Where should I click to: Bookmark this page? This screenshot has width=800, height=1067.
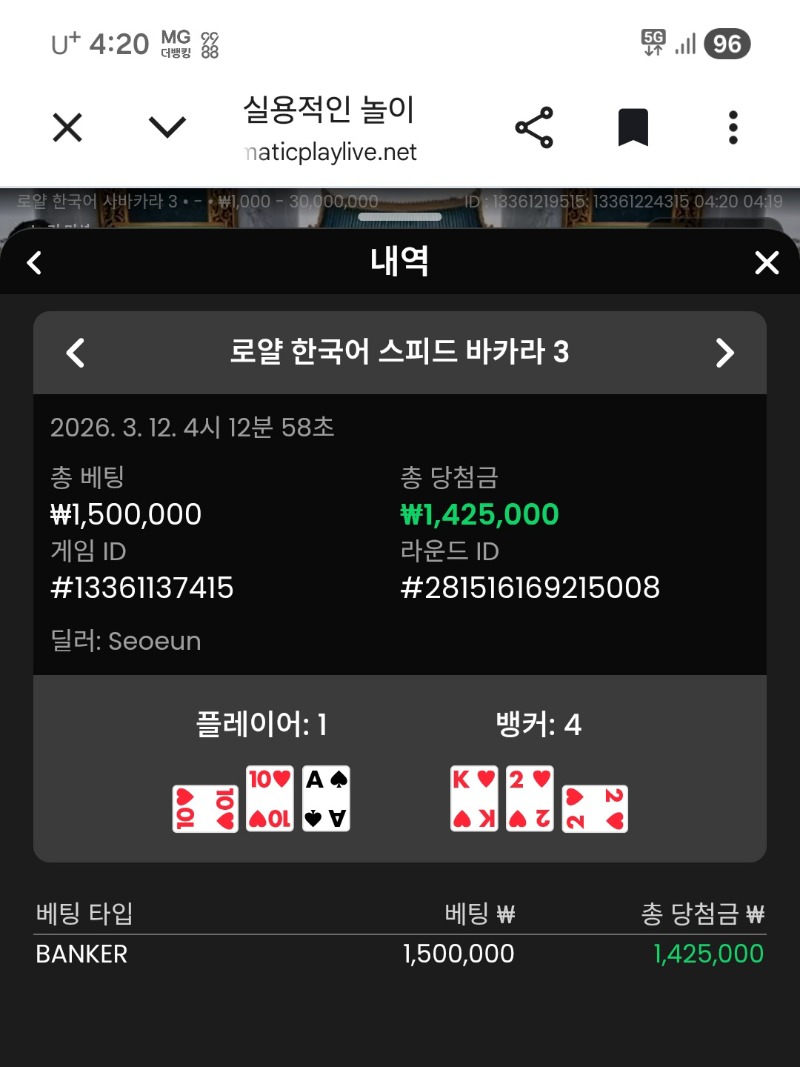pos(633,128)
